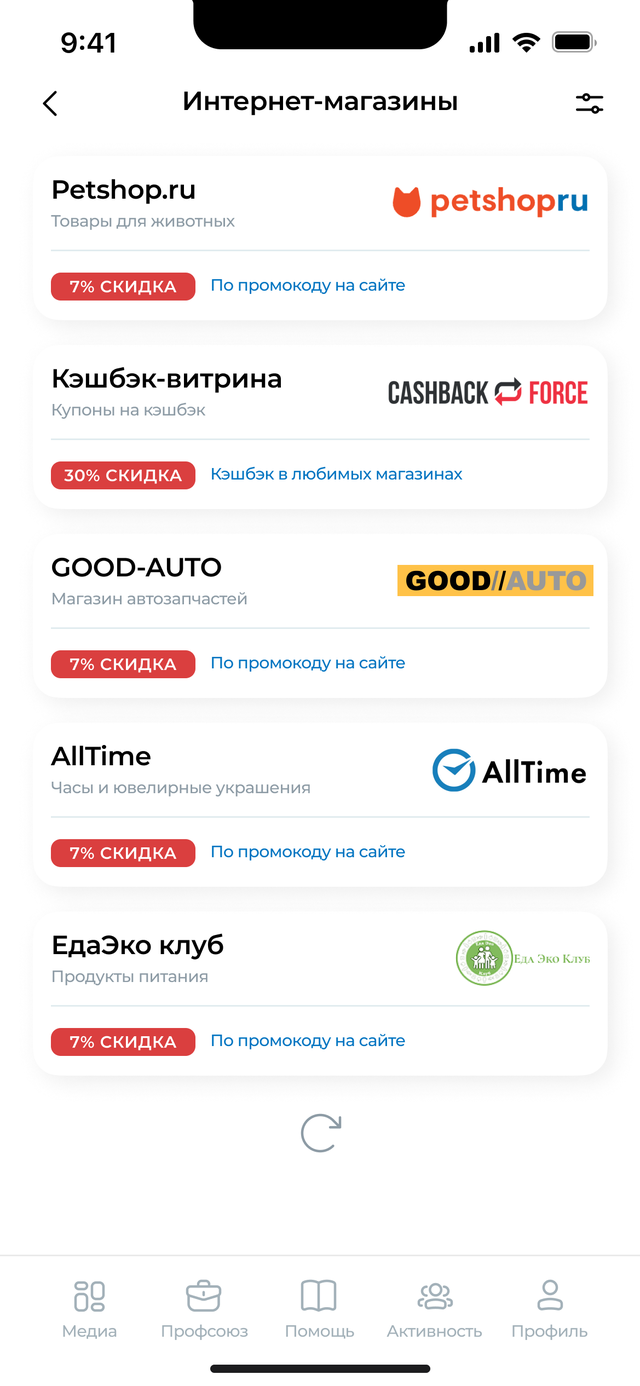
Task: Switch to the Помощь tab
Action: (x=319, y=1309)
